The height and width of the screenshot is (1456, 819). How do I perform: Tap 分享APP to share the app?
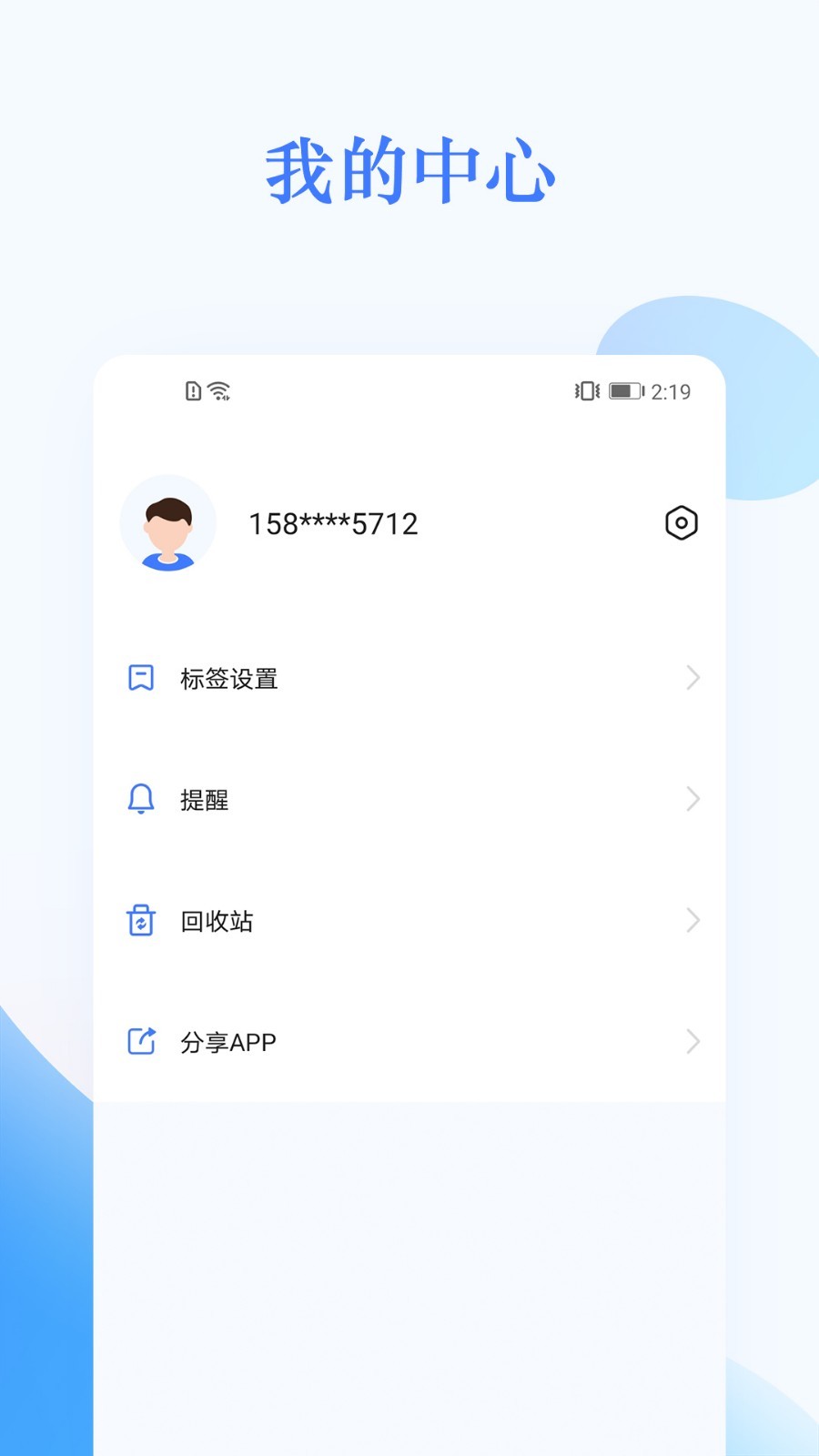(x=228, y=1042)
